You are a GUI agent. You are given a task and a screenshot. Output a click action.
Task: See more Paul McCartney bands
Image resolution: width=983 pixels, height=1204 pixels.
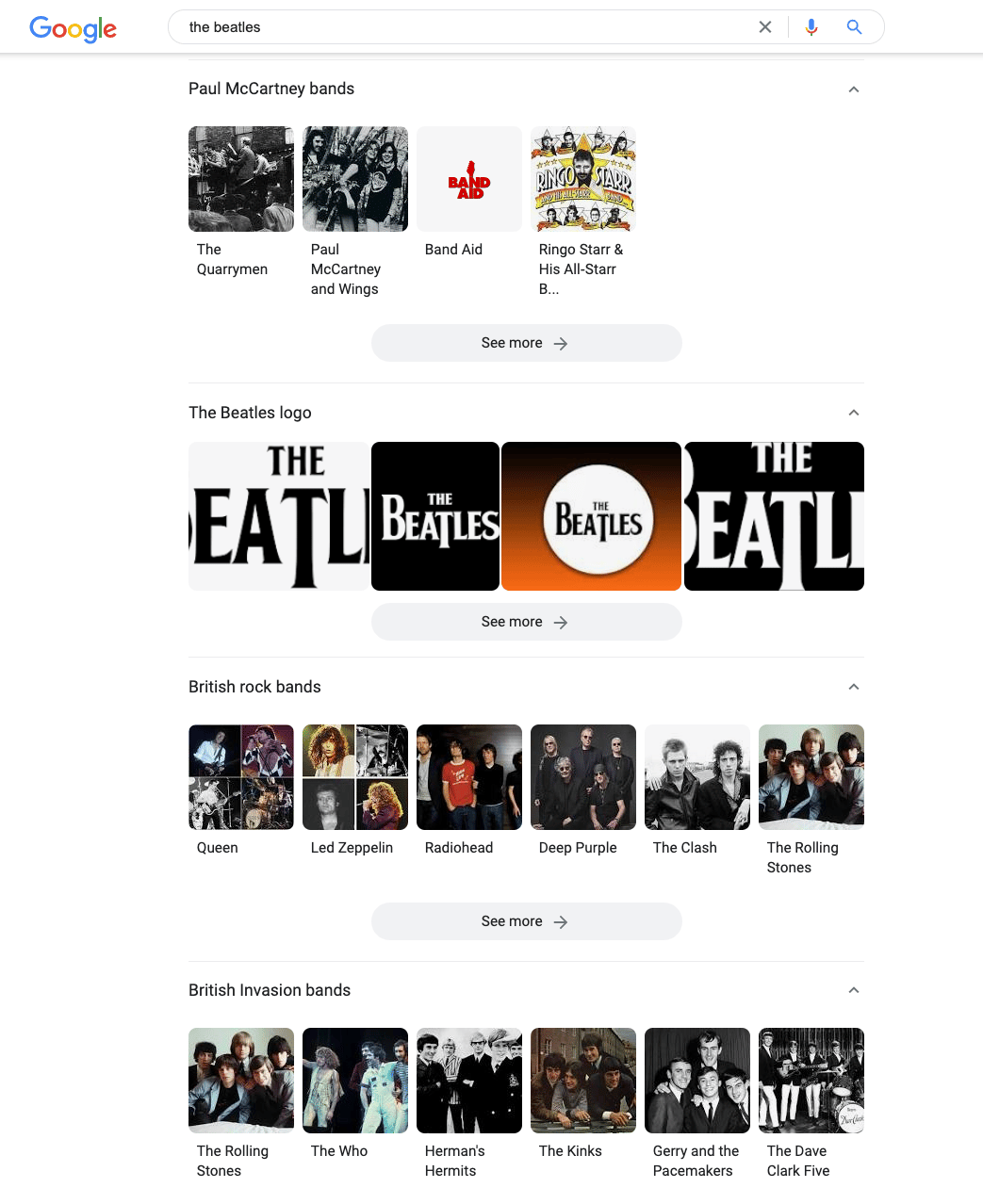pyautogui.click(x=526, y=343)
